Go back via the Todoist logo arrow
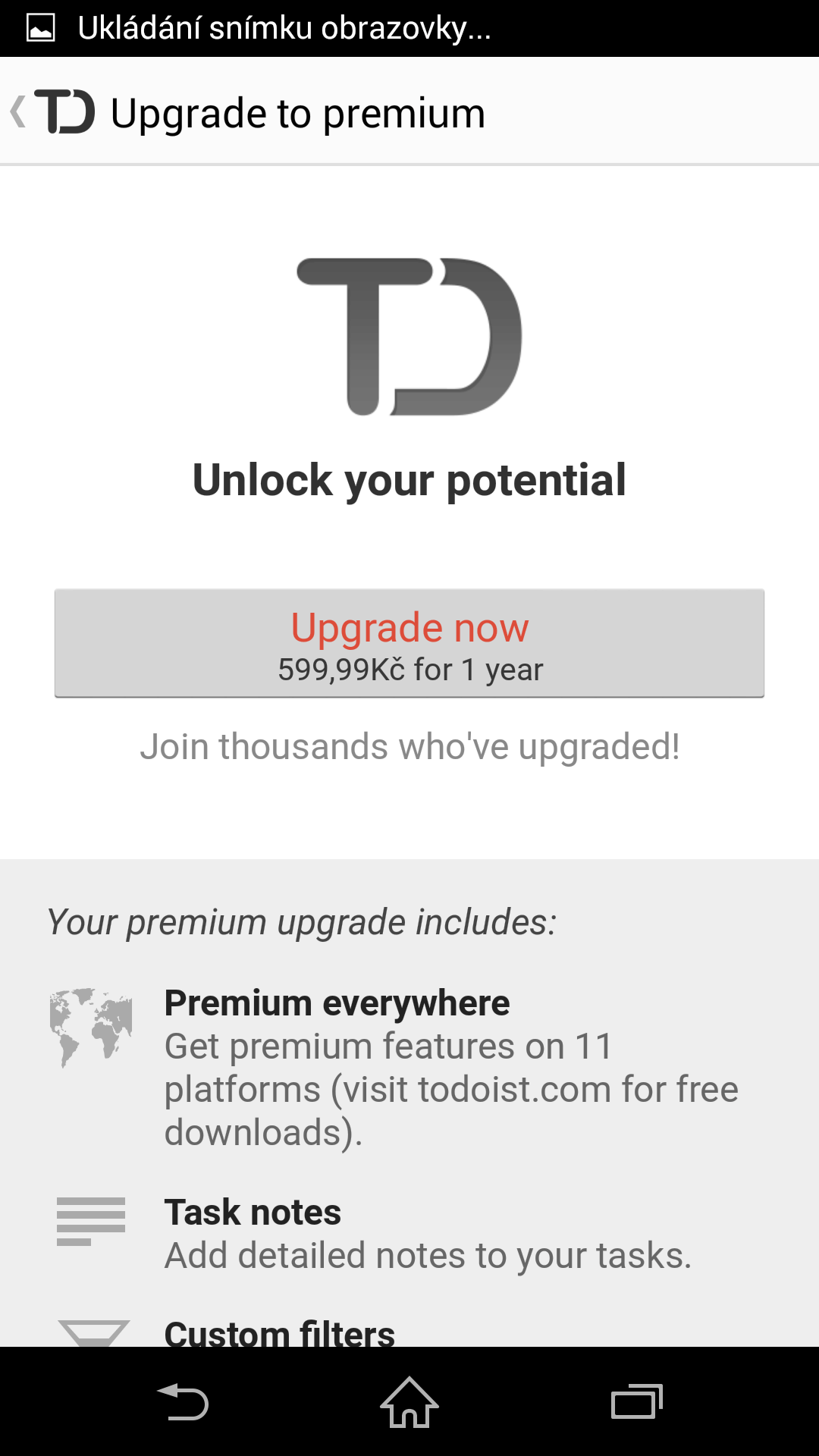This screenshot has height=1456, width=819. 52,111
